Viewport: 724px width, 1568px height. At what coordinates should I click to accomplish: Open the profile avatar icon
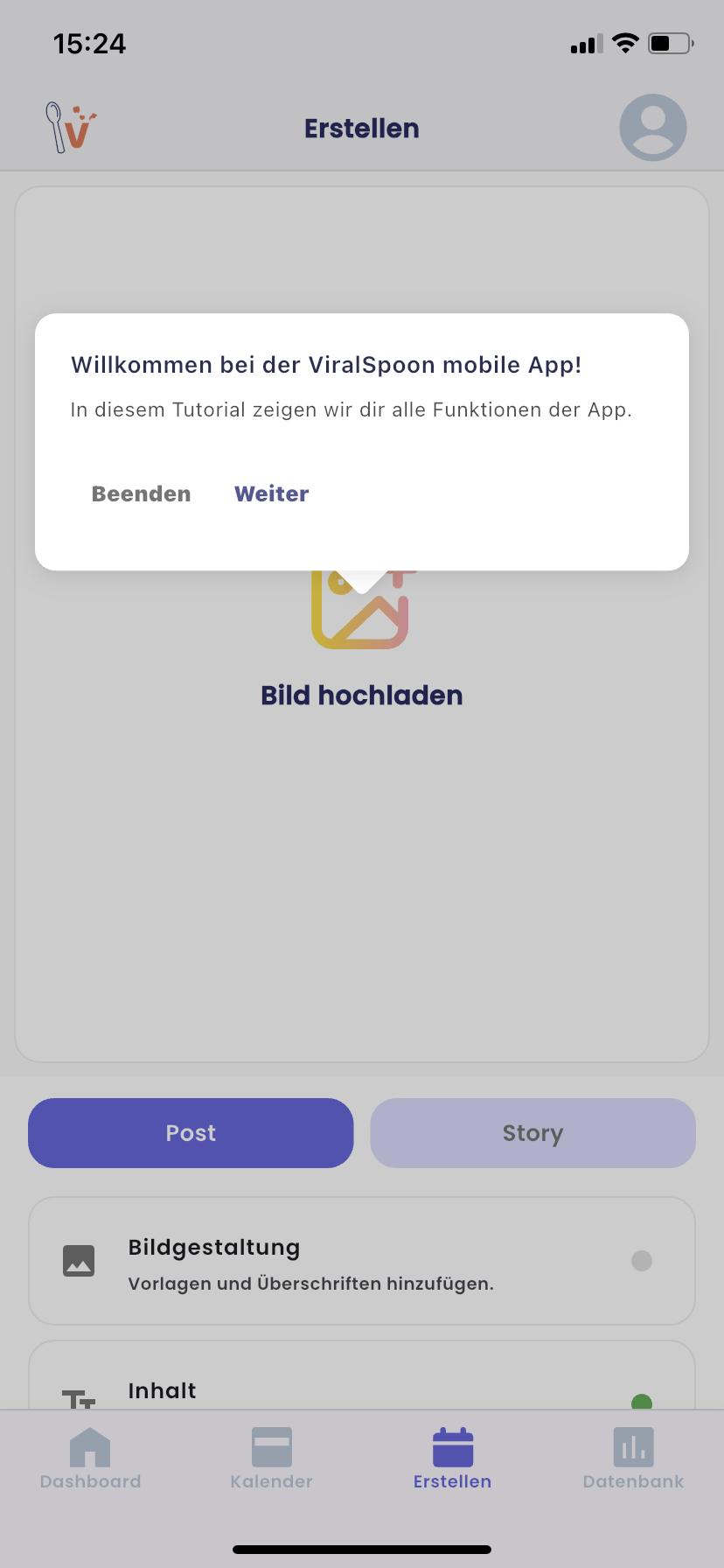[652, 128]
